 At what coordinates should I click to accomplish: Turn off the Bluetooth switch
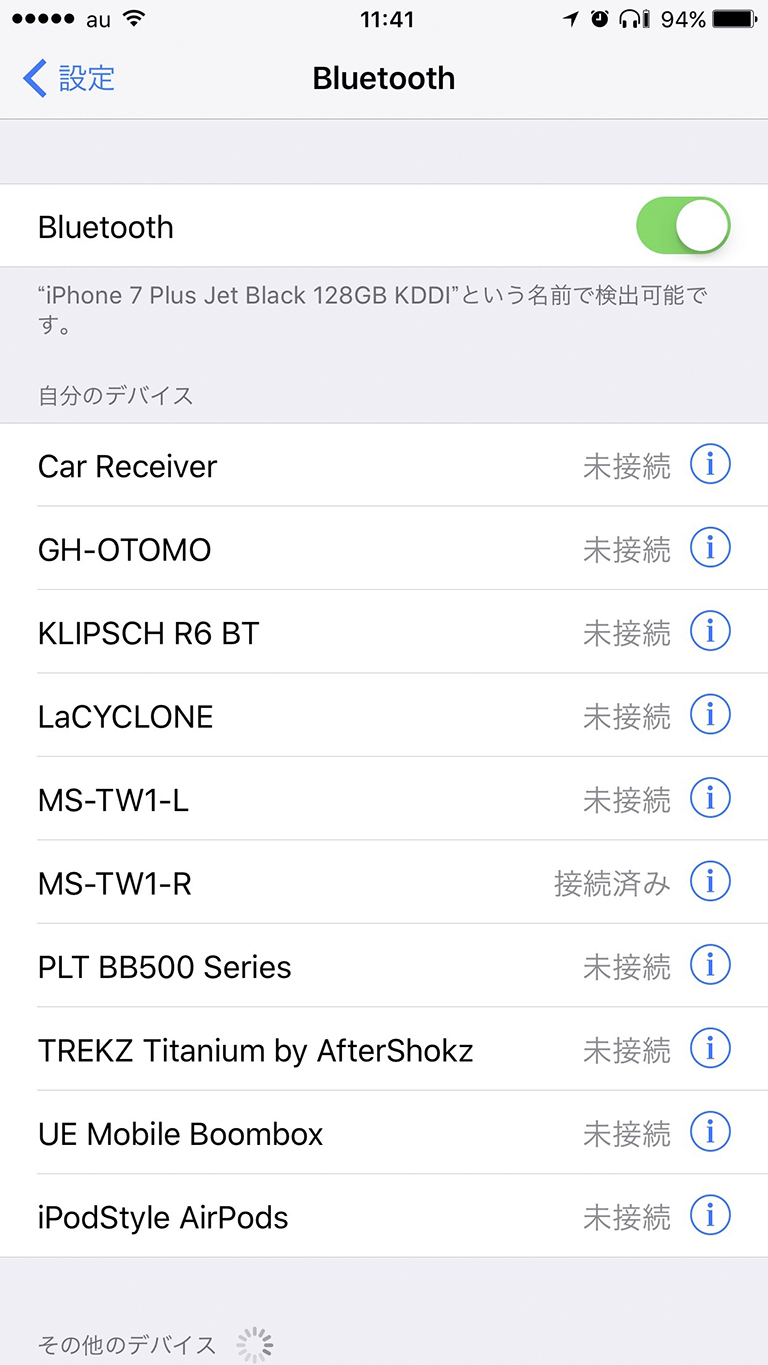pyautogui.click(x=683, y=226)
